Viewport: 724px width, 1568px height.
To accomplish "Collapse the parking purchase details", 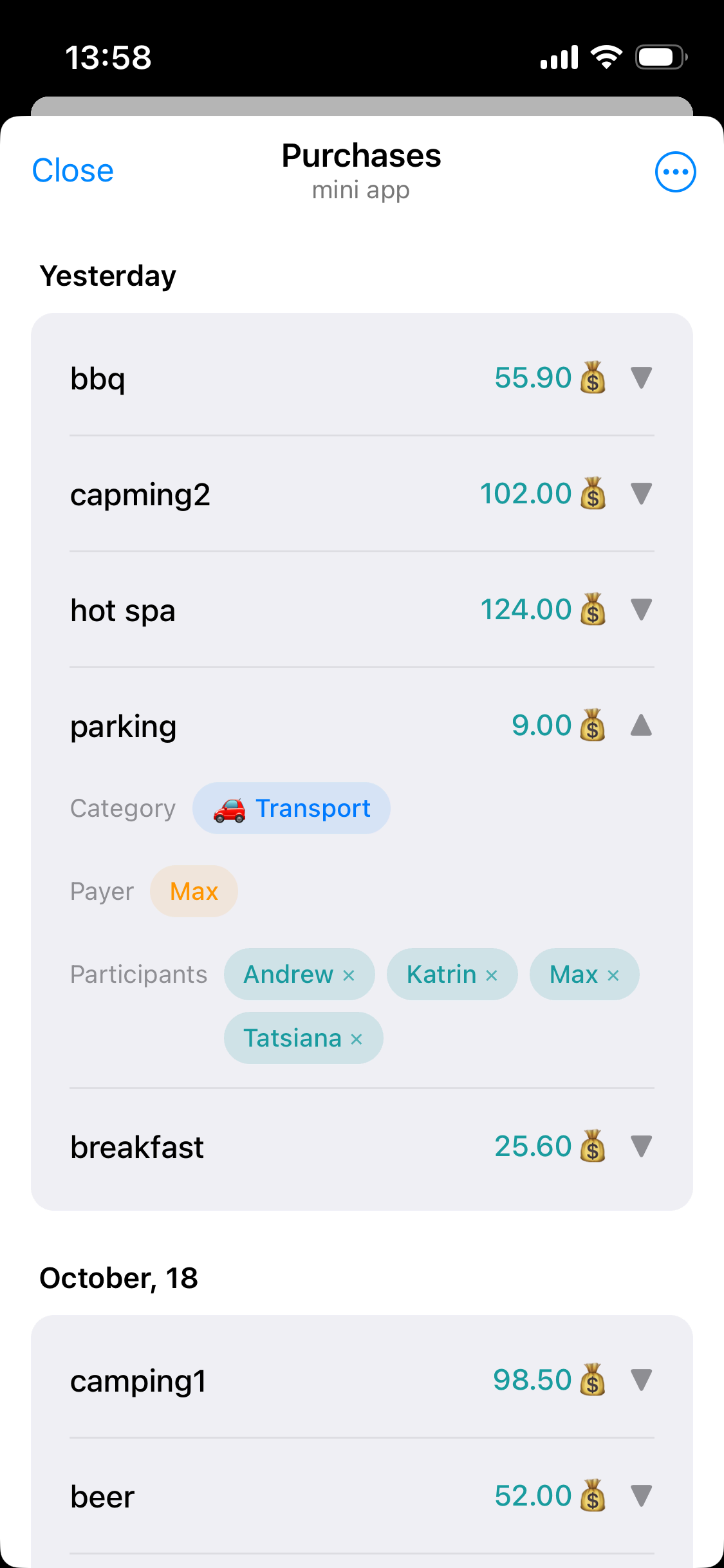I will [x=642, y=725].
